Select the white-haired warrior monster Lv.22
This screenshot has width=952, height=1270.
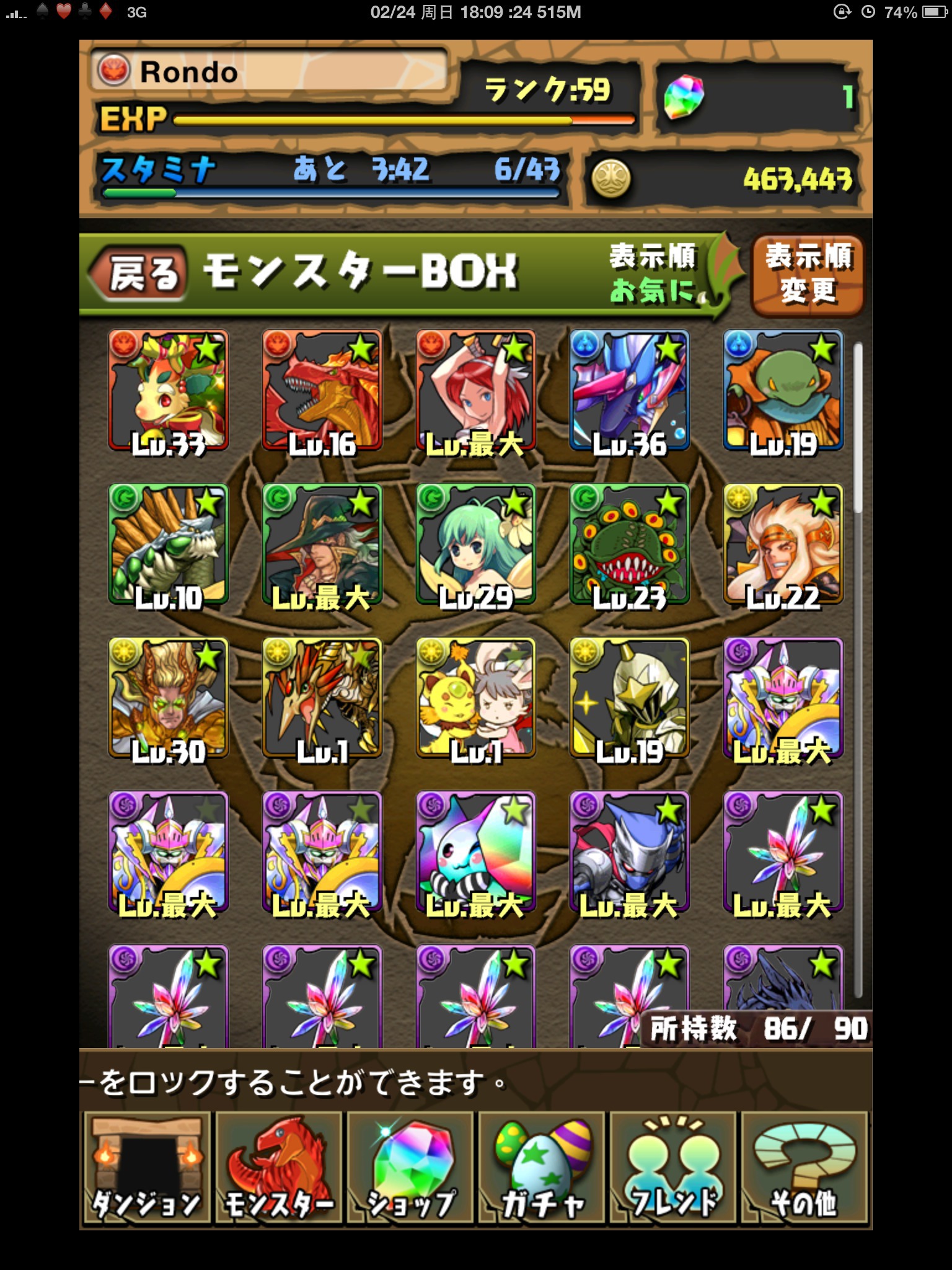(783, 544)
